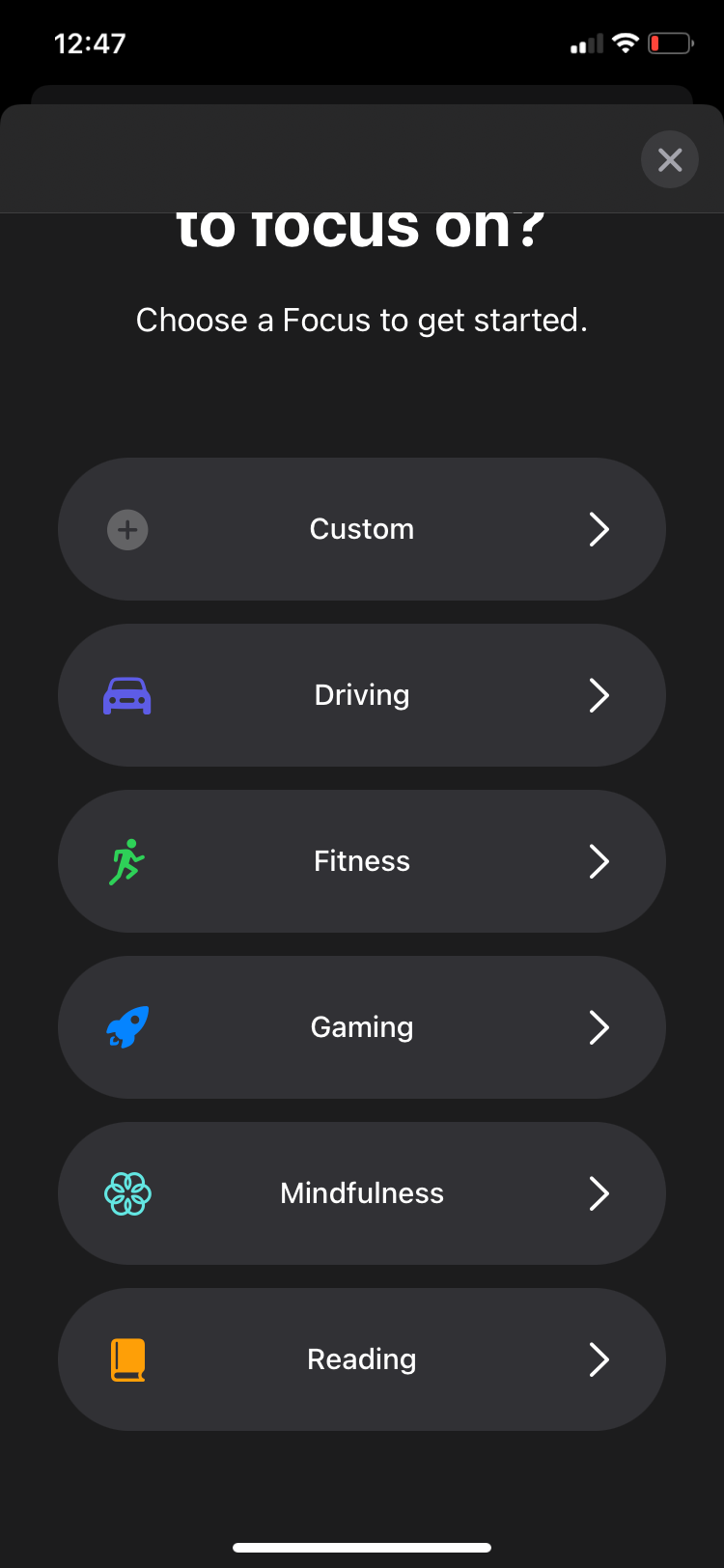Set up the Reading Focus
Image resolution: width=724 pixels, height=1568 pixels.
pos(362,1359)
